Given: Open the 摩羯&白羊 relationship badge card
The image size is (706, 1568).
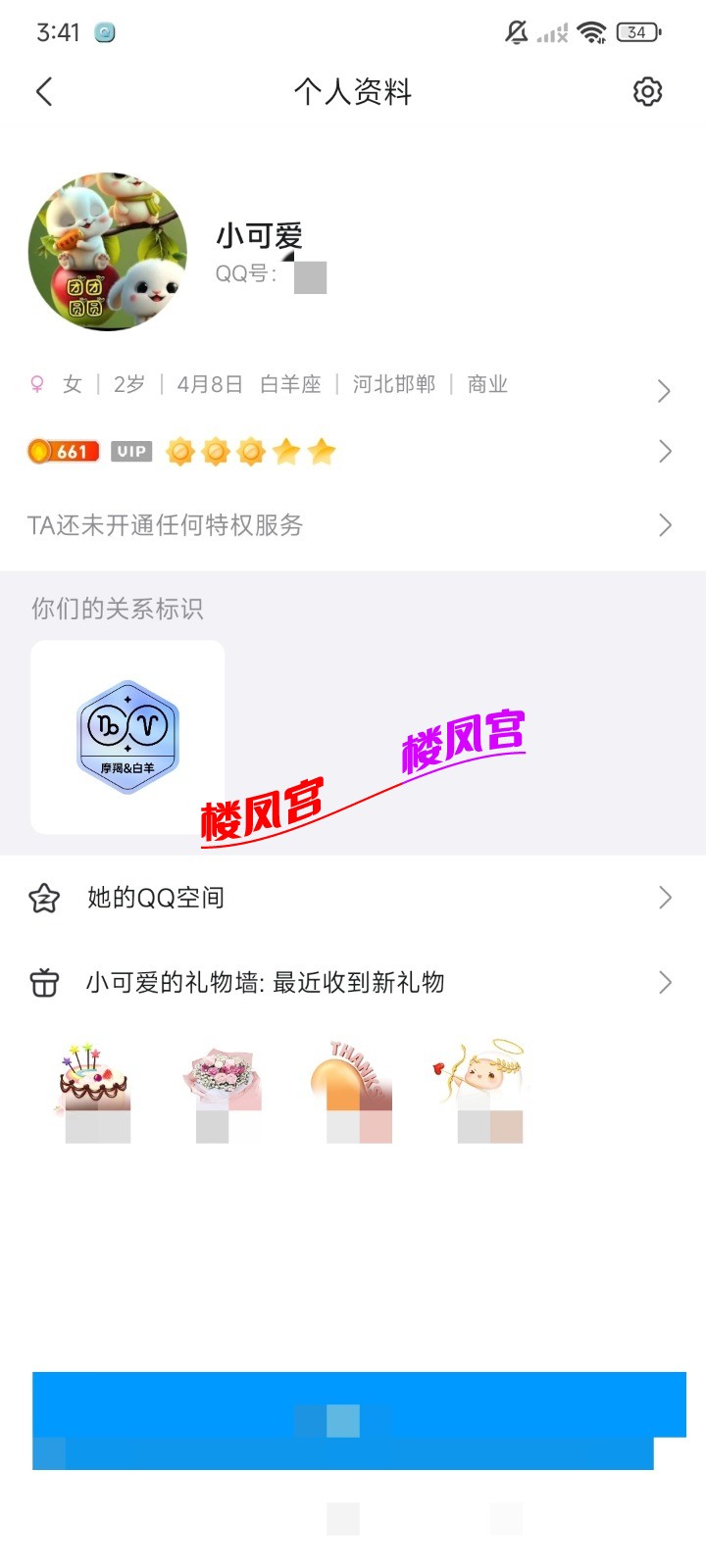Looking at the screenshot, I should coord(127,737).
